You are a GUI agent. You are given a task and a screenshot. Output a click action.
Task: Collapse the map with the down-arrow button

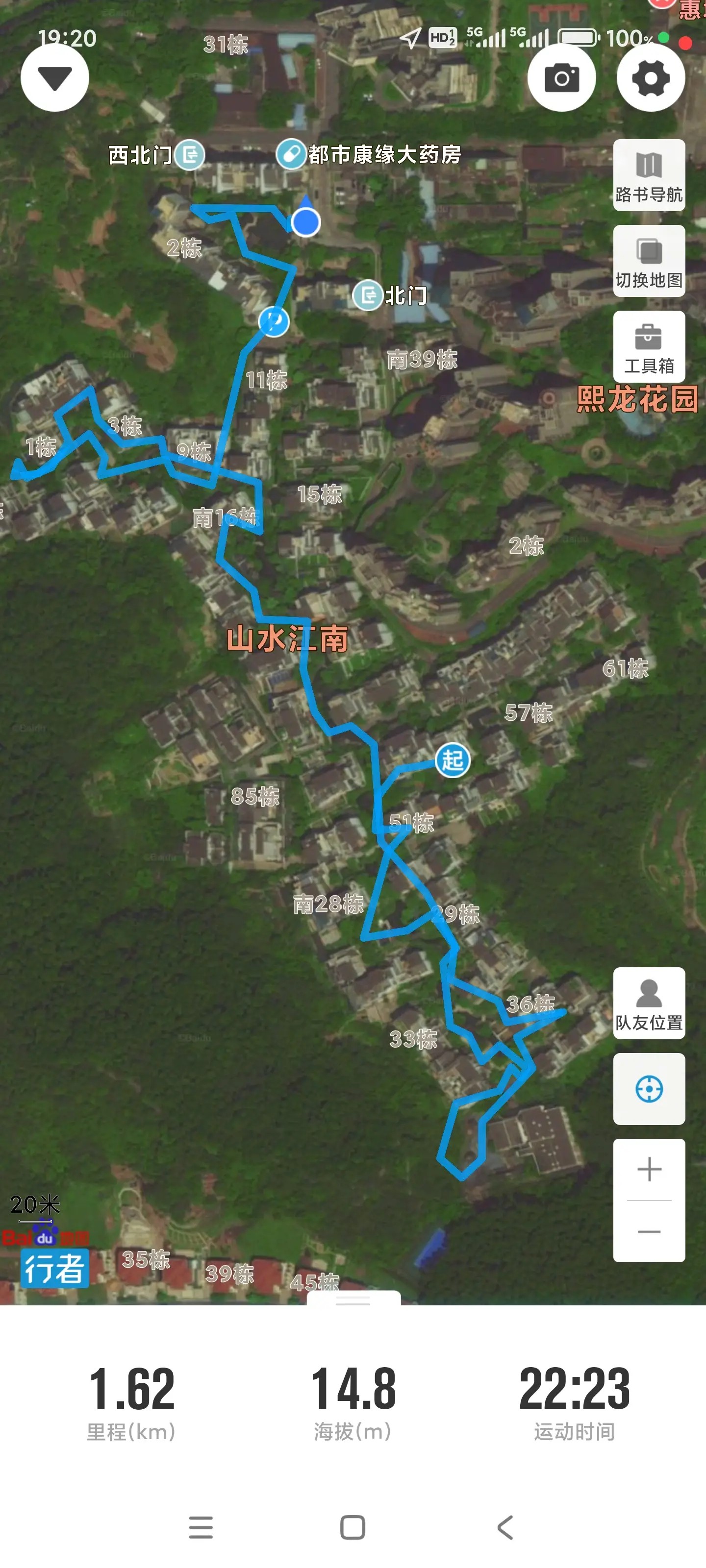[x=55, y=78]
